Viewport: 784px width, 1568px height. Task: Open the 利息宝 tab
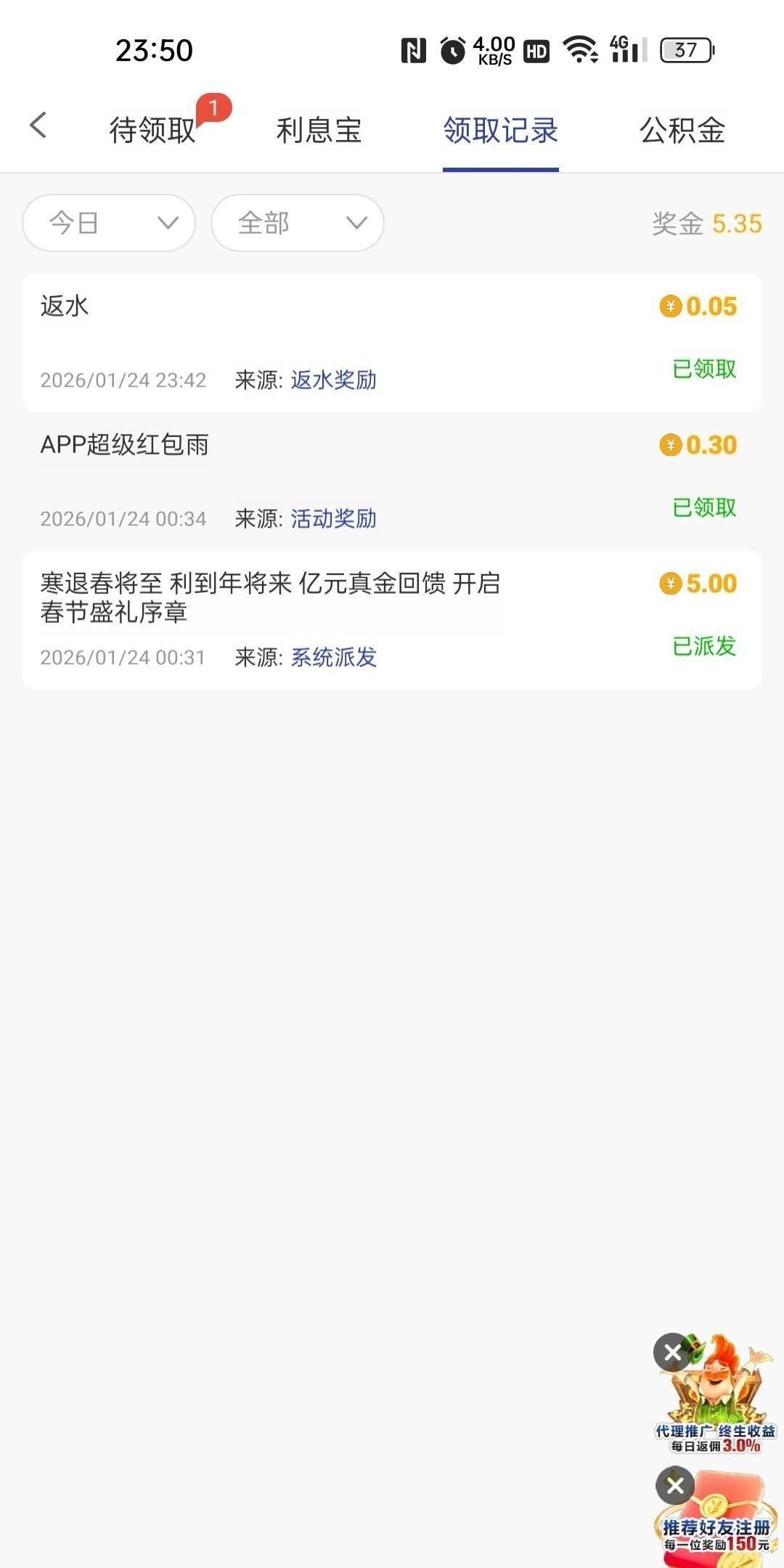point(319,131)
